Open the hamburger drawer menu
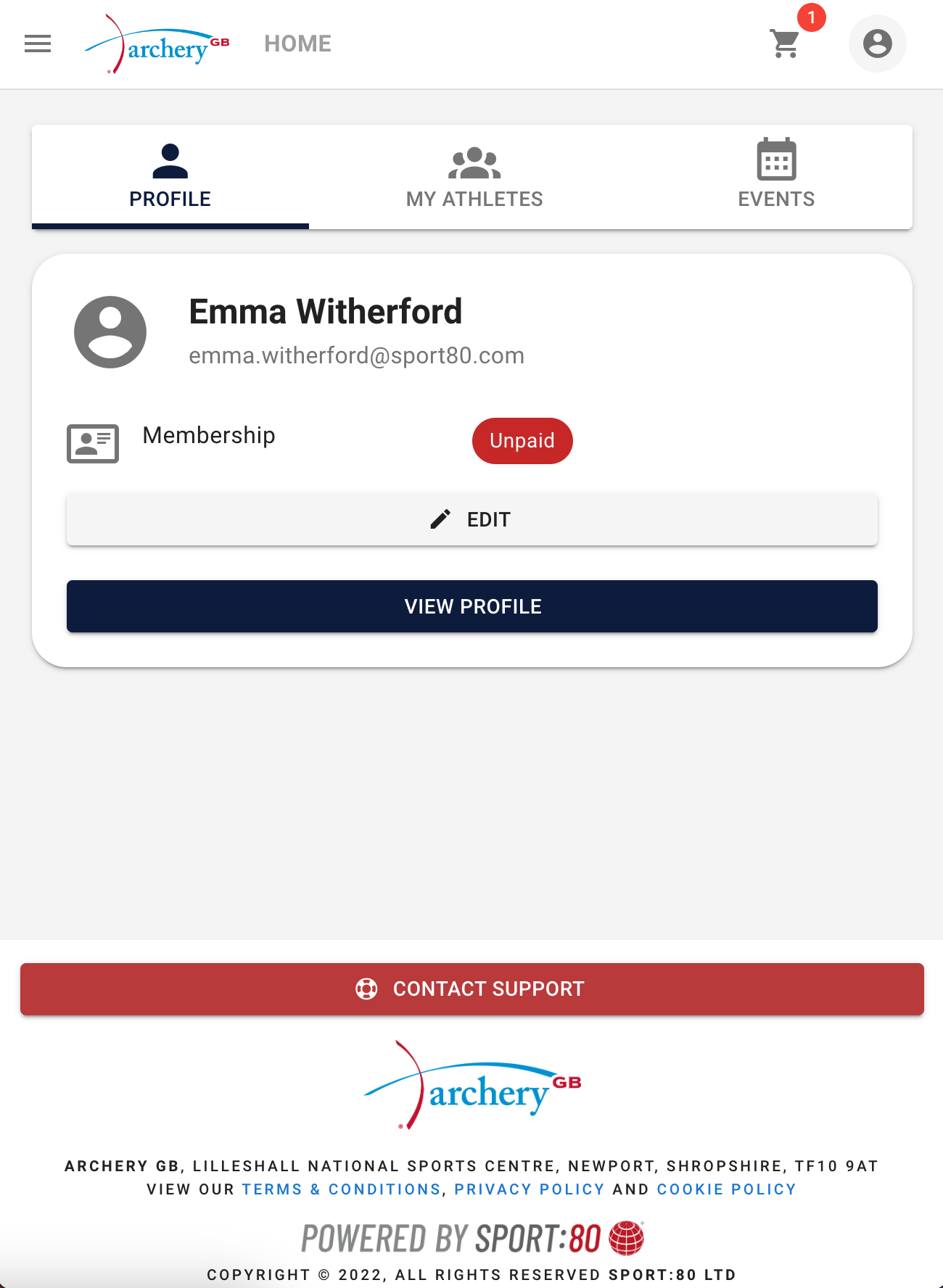This screenshot has width=943, height=1288. point(38,44)
